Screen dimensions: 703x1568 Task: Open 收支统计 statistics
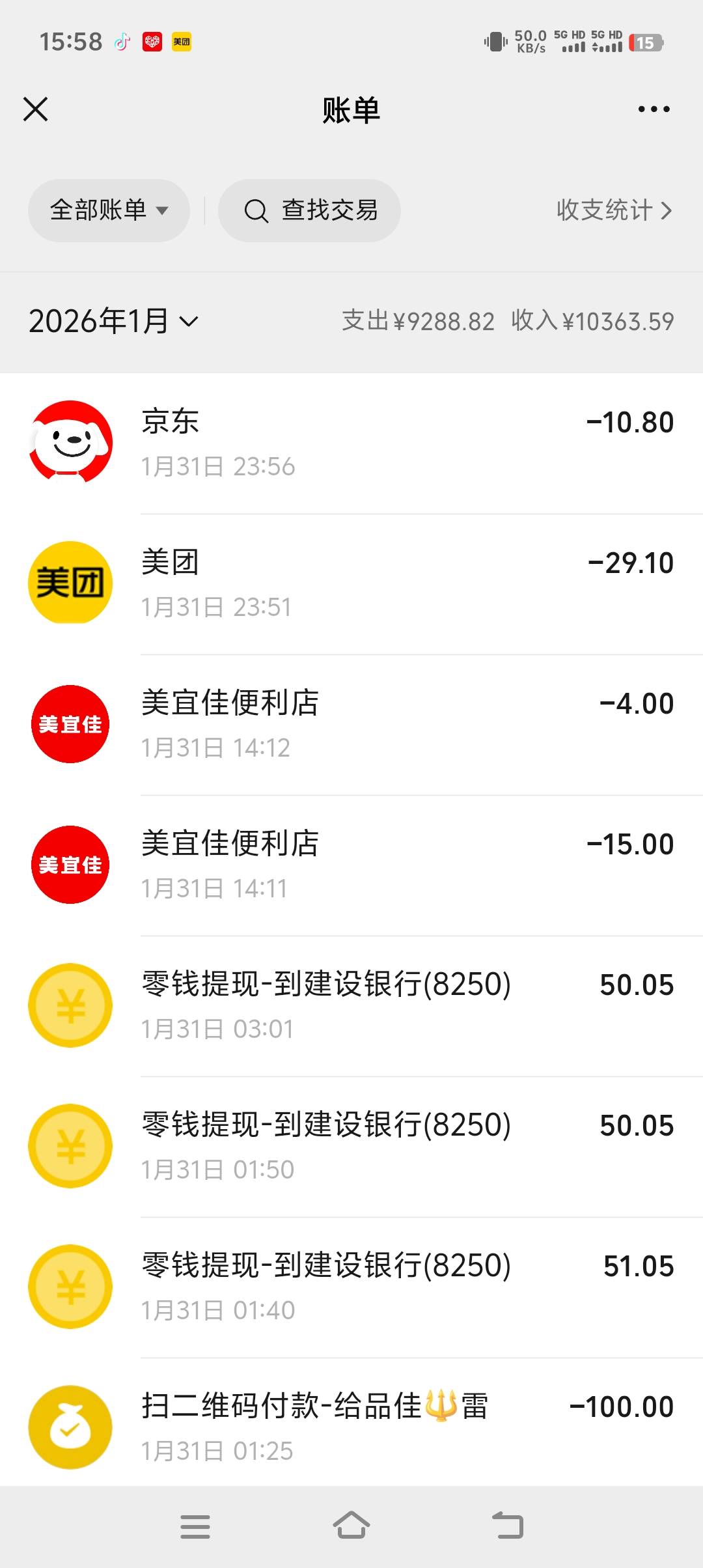click(613, 210)
